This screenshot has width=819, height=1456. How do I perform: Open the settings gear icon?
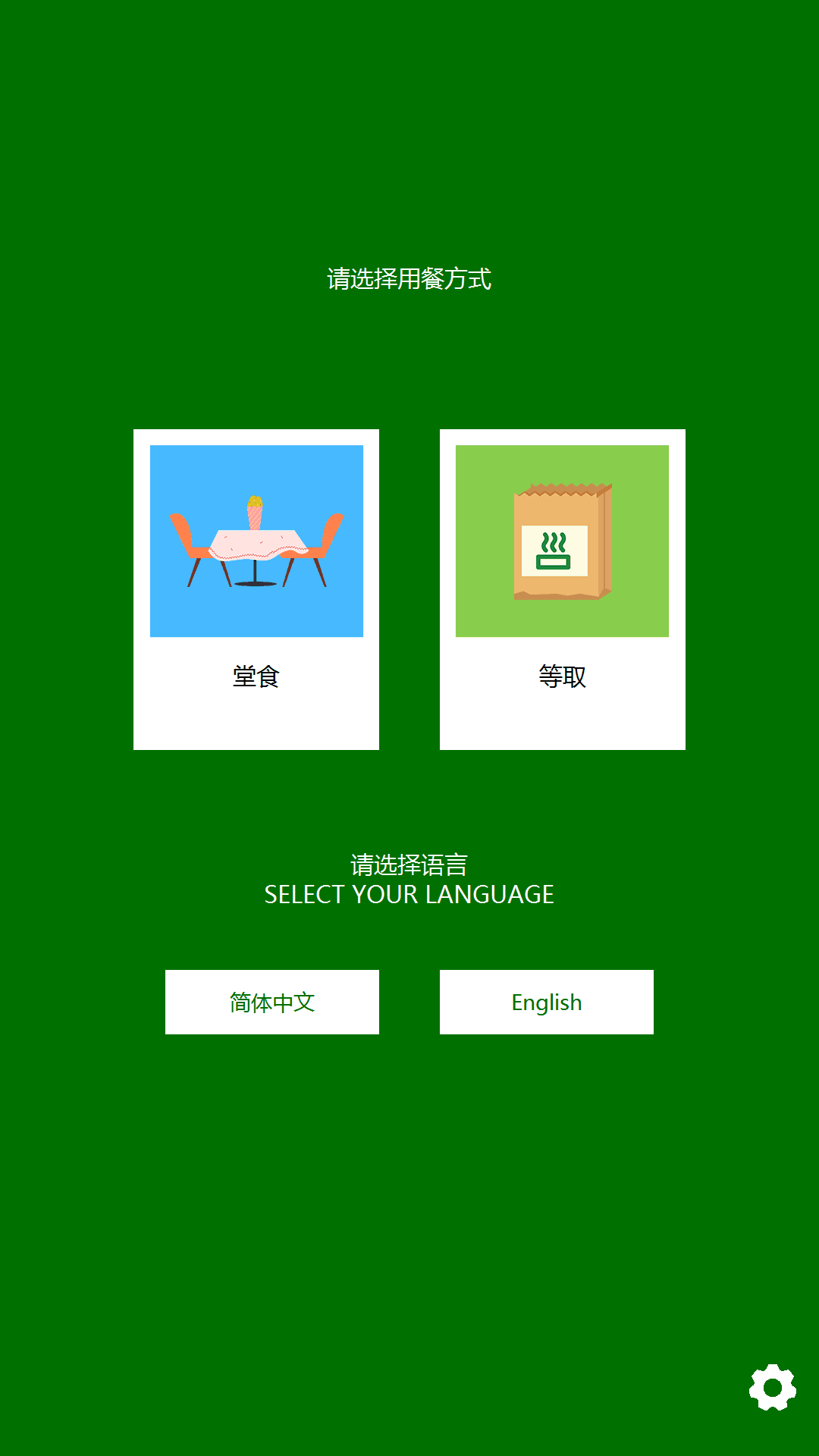pyautogui.click(x=772, y=1388)
